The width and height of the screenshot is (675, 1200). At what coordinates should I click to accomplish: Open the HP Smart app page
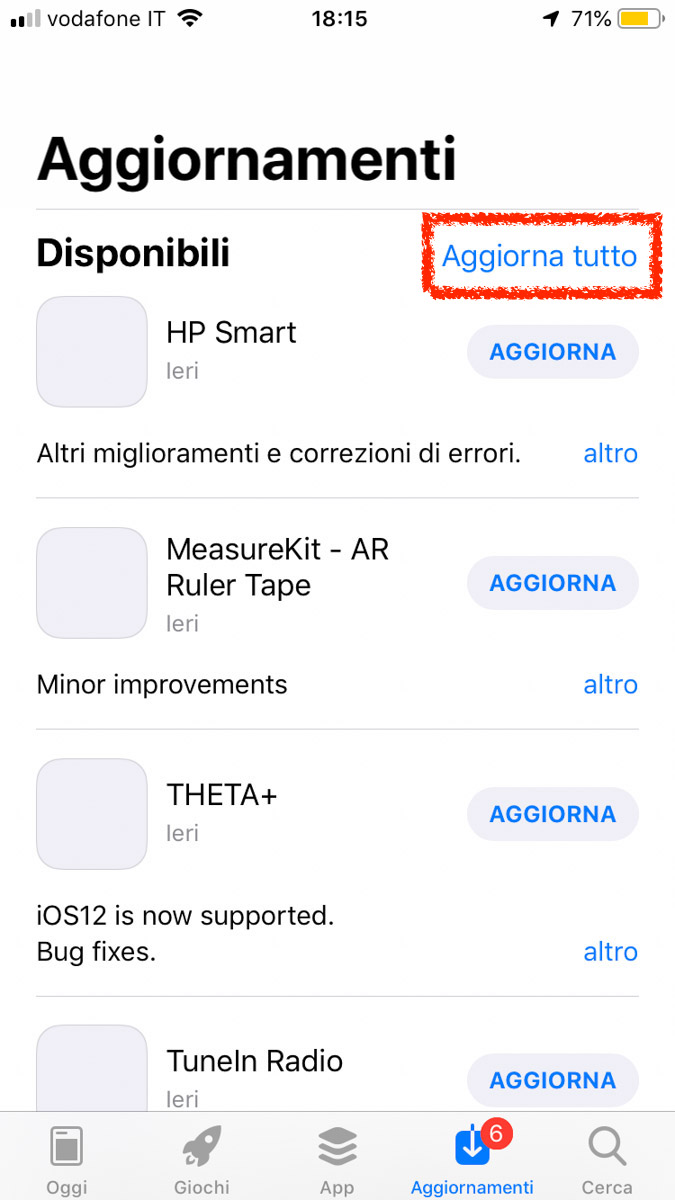92,352
